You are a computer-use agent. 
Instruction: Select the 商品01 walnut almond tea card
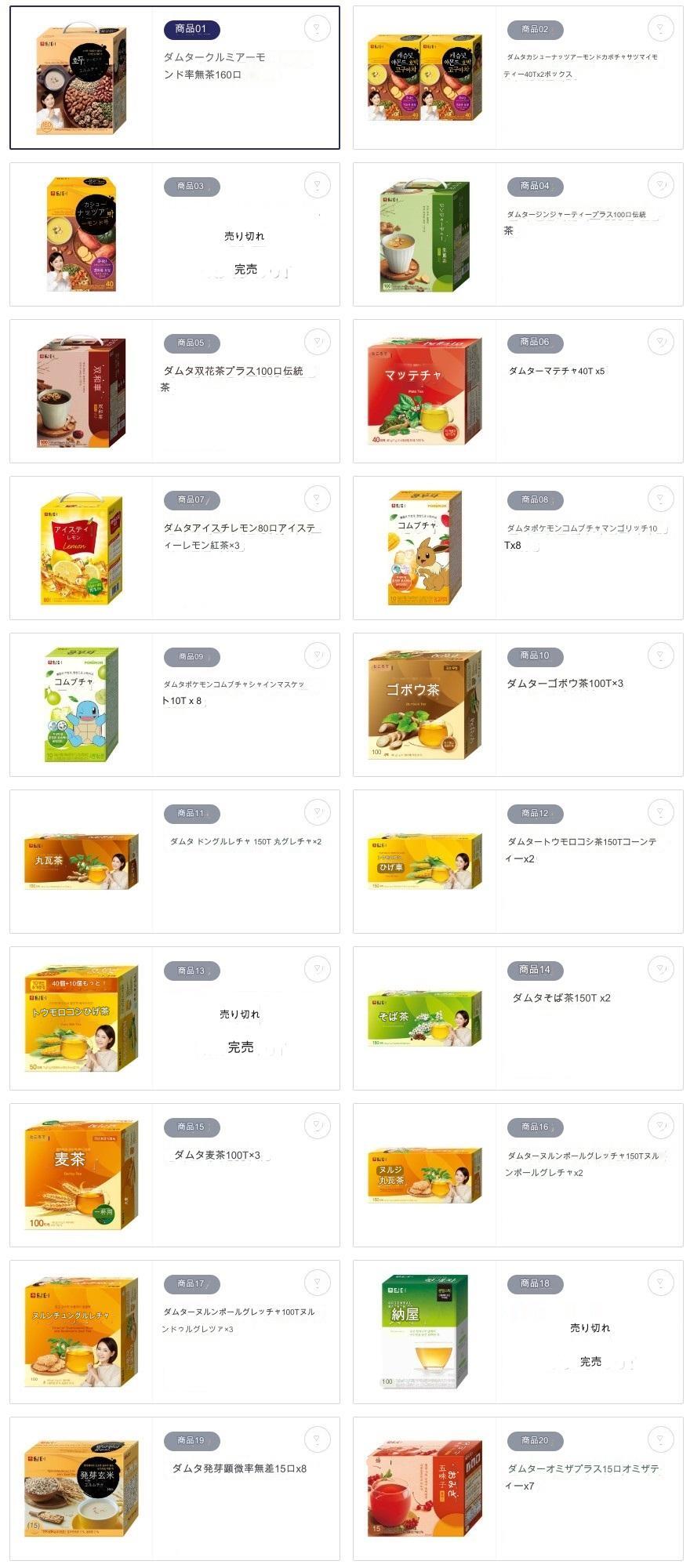point(175,78)
